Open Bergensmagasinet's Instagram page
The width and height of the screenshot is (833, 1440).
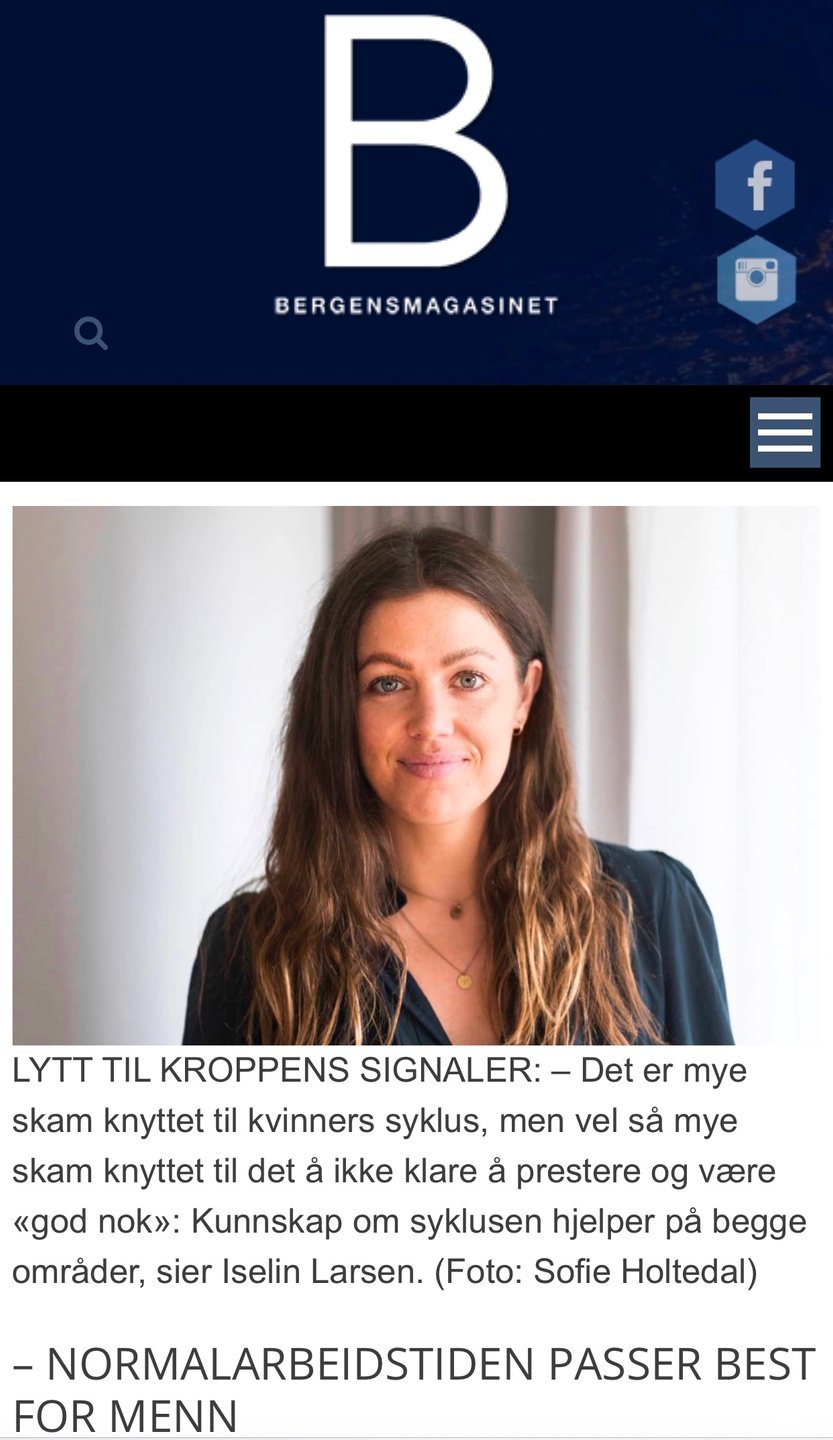click(x=756, y=279)
